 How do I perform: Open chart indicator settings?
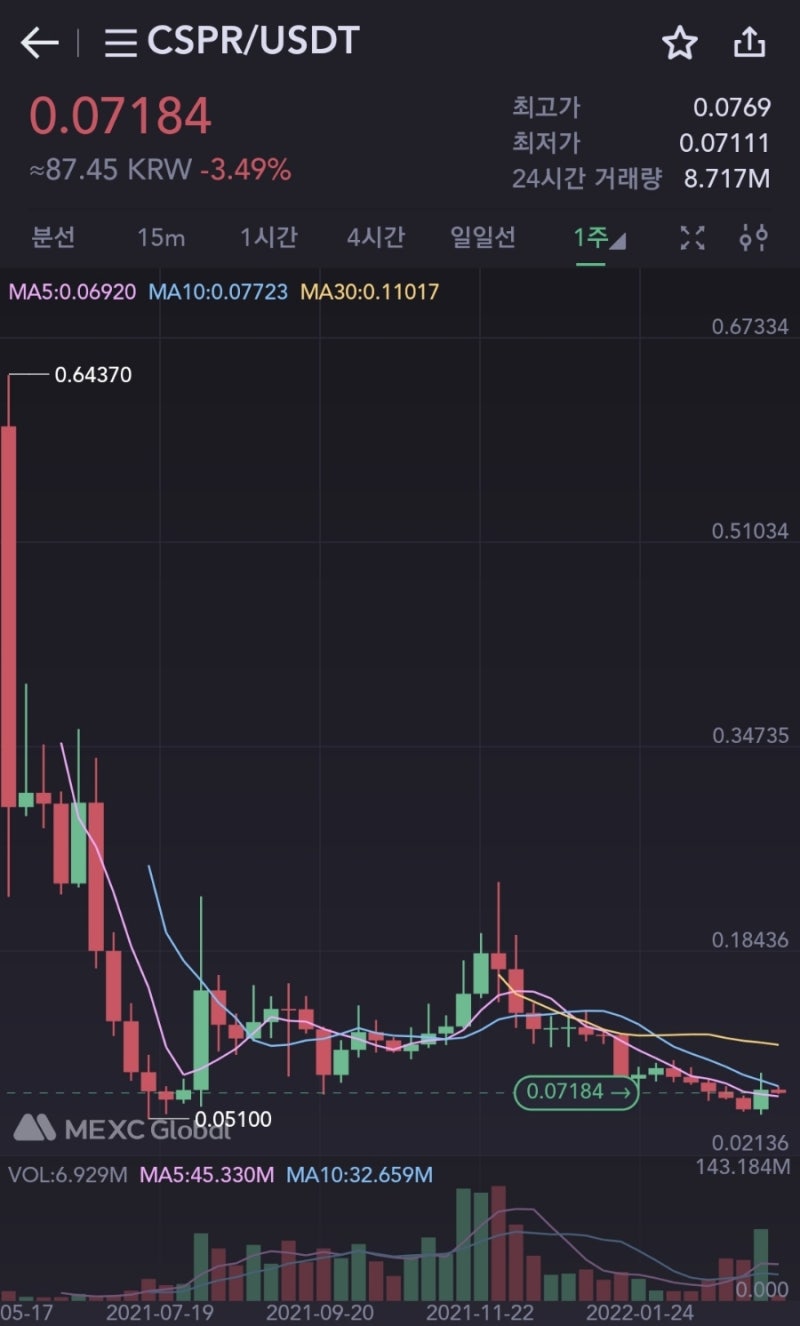pyautogui.click(x=753, y=238)
